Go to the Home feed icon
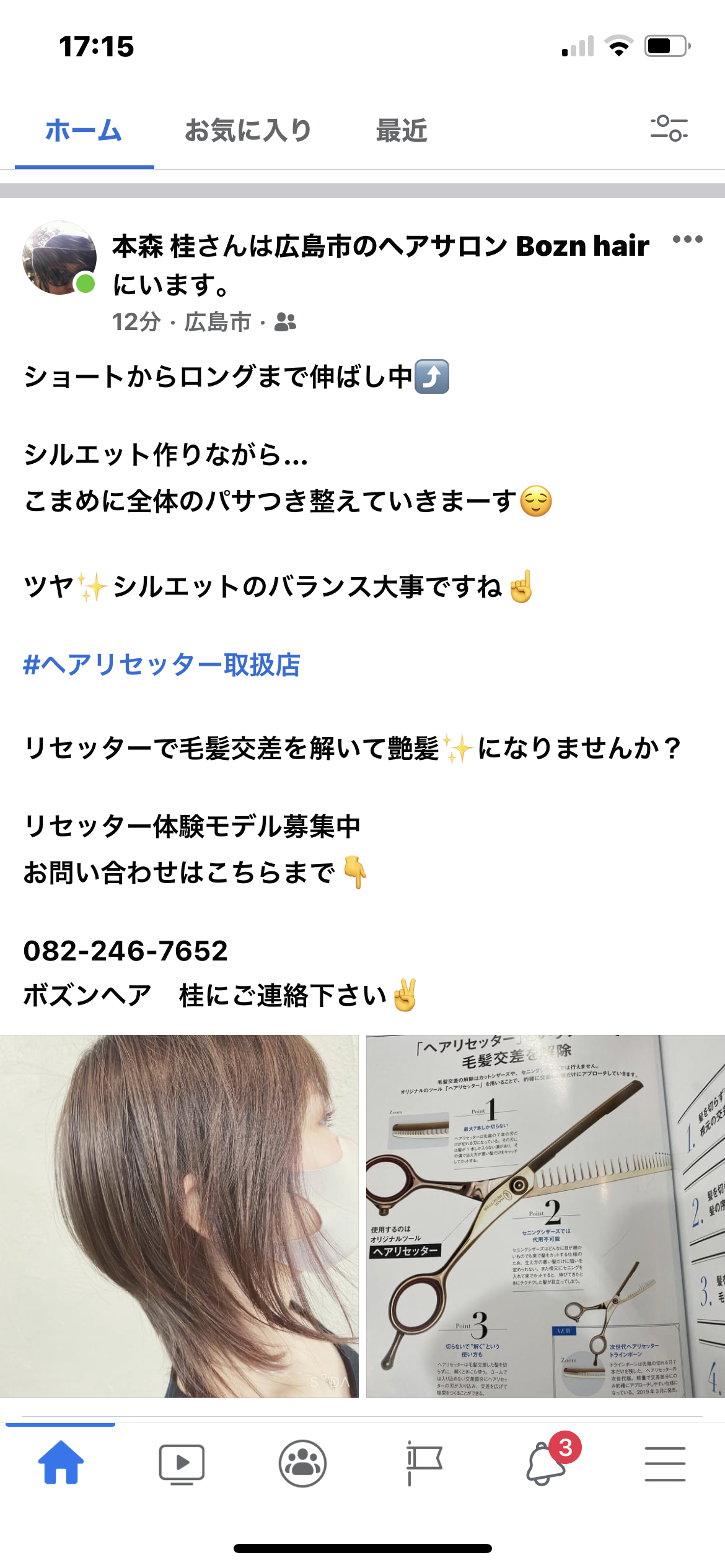Image resolution: width=725 pixels, height=1568 pixels. tap(61, 1463)
